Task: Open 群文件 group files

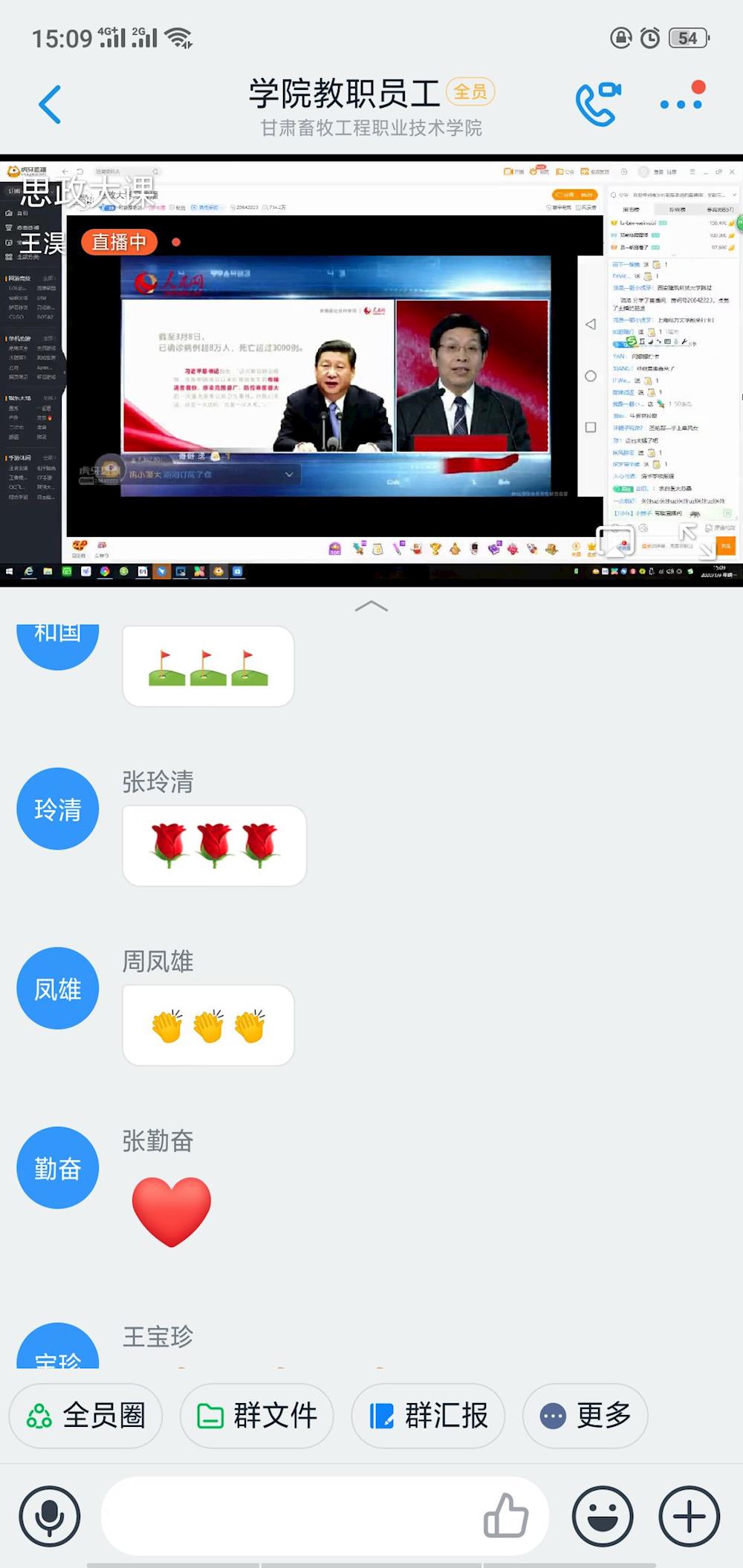Action: 257,1416
